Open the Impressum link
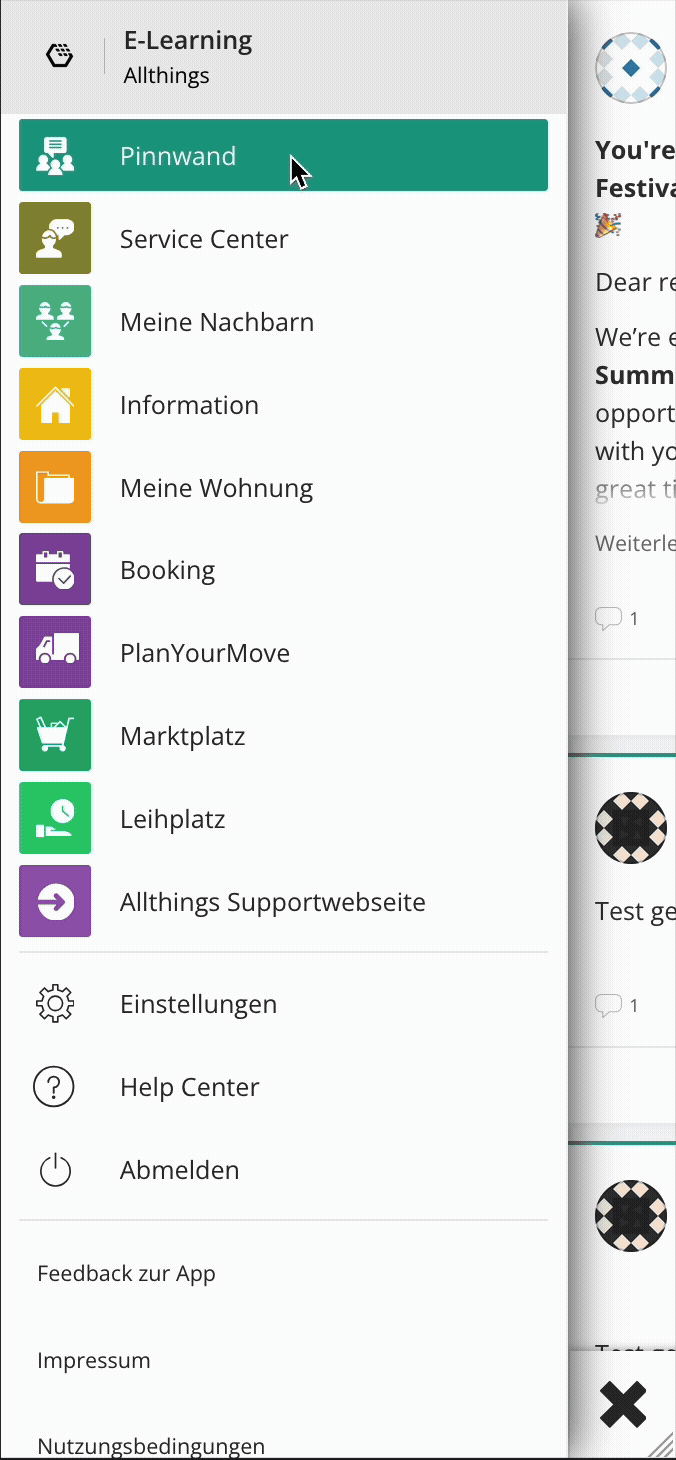Image resolution: width=676 pixels, height=1460 pixels. pos(94,1360)
